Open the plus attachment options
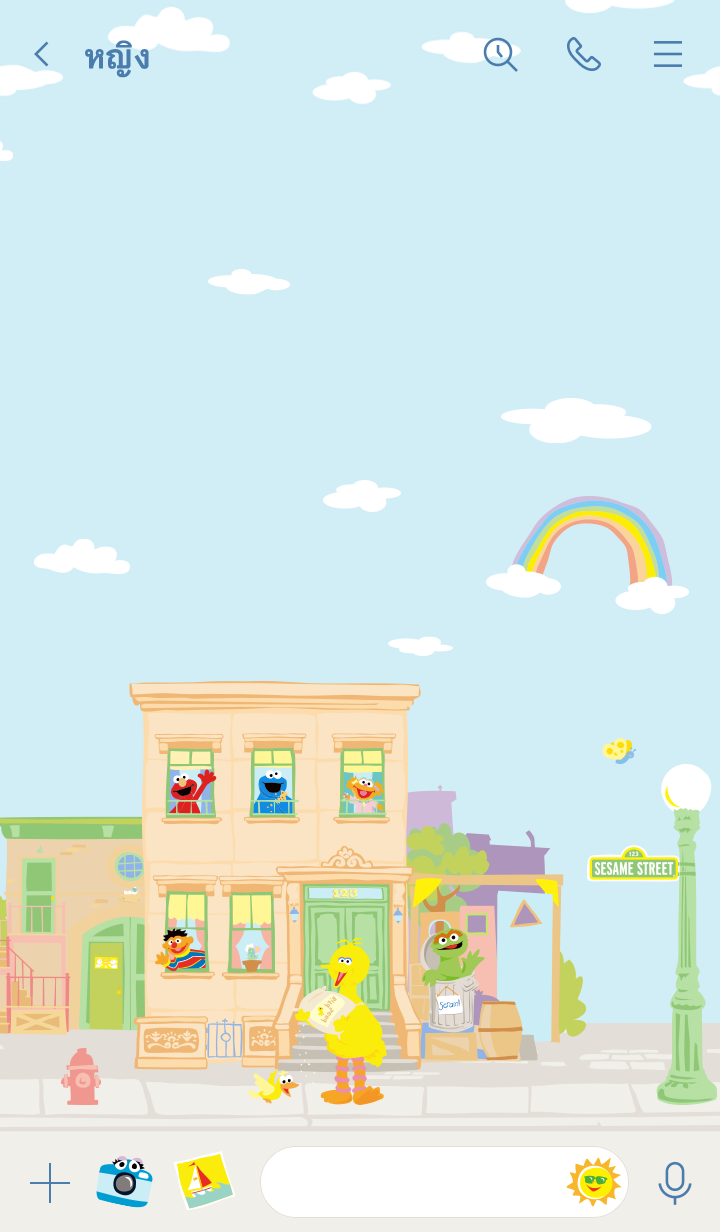The image size is (720, 1232). (50, 1183)
